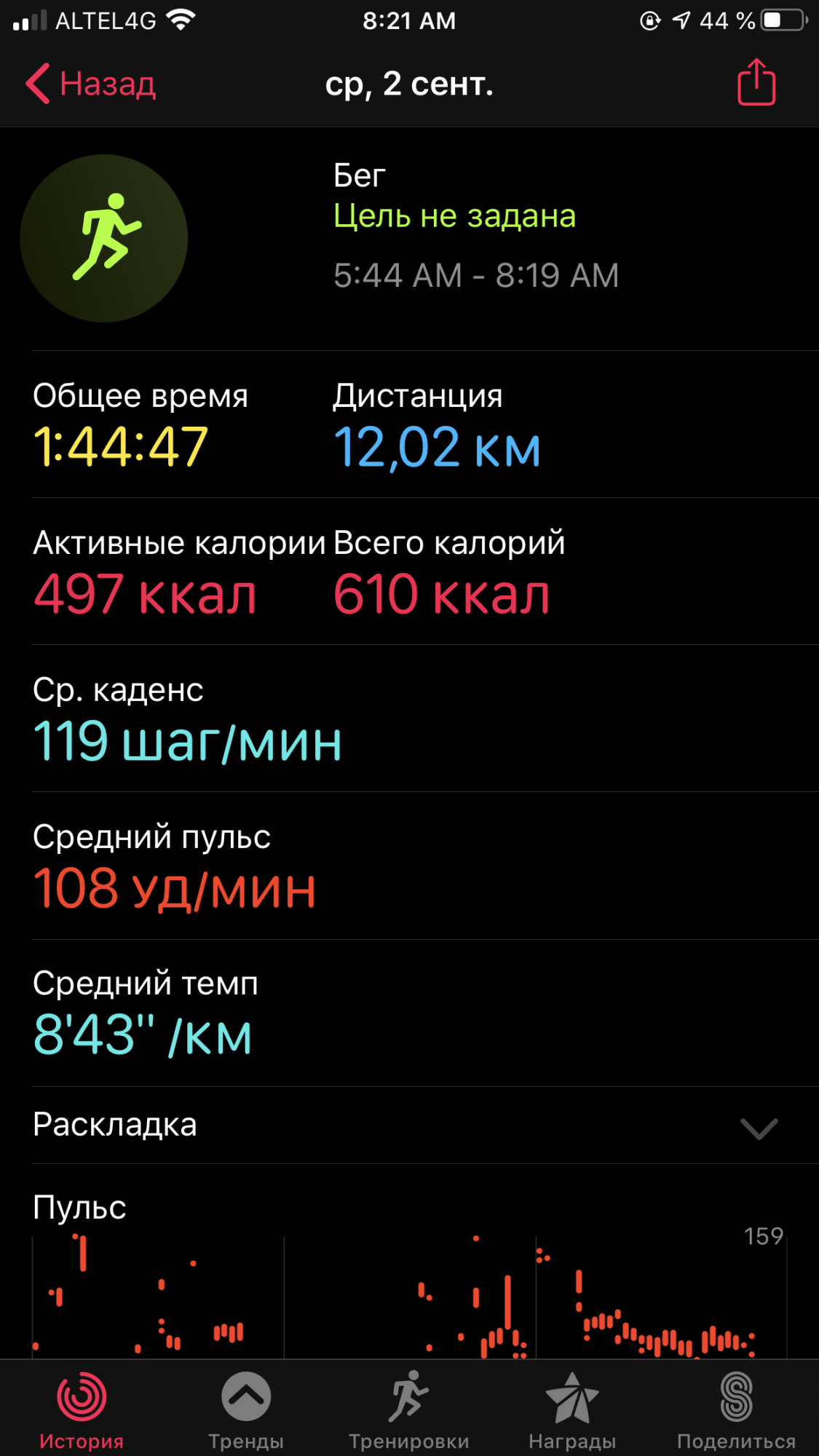
Task: Switch to the История tab
Action: [x=82, y=1409]
